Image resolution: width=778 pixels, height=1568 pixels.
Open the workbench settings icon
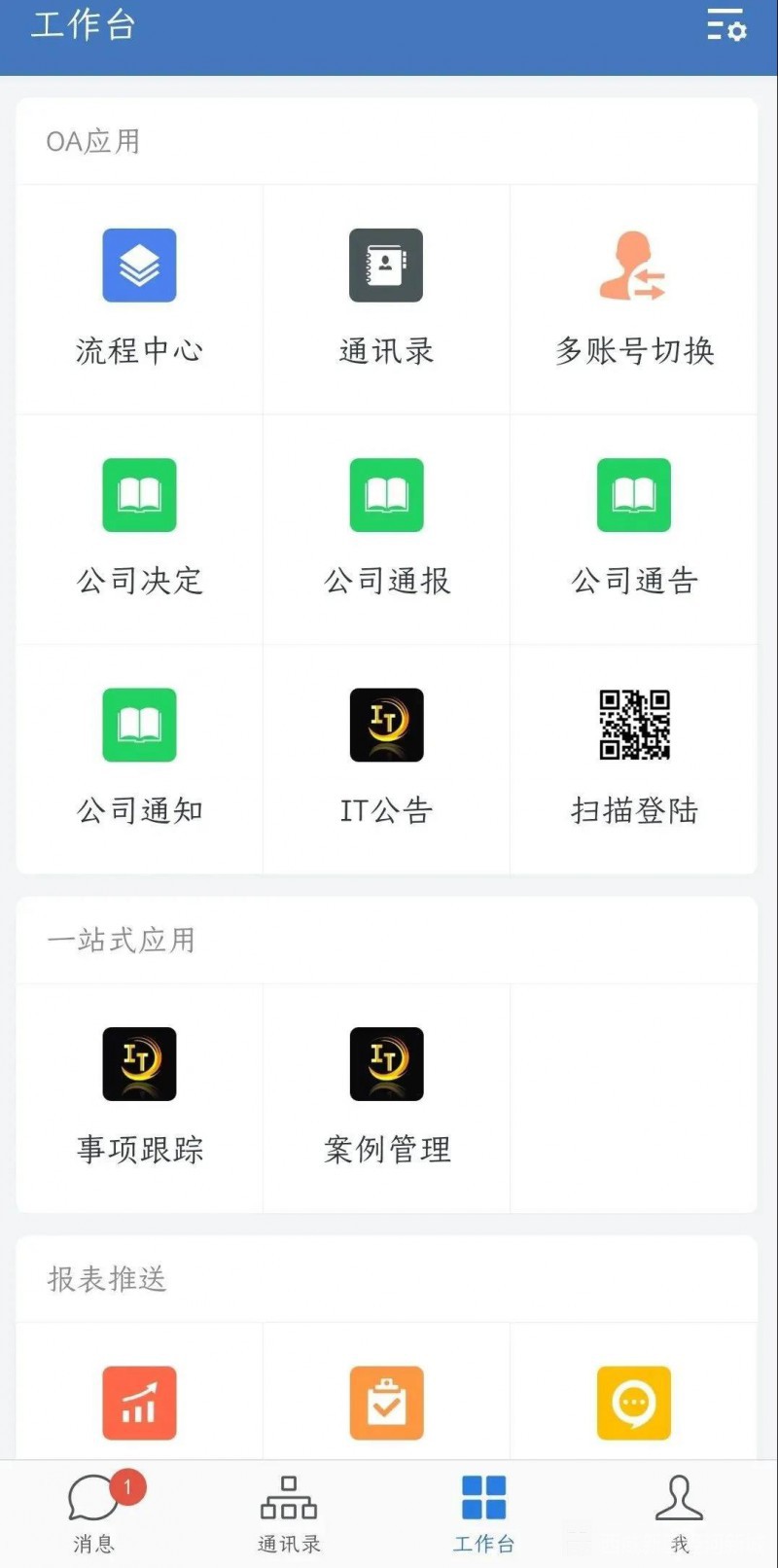pyautogui.click(x=725, y=24)
